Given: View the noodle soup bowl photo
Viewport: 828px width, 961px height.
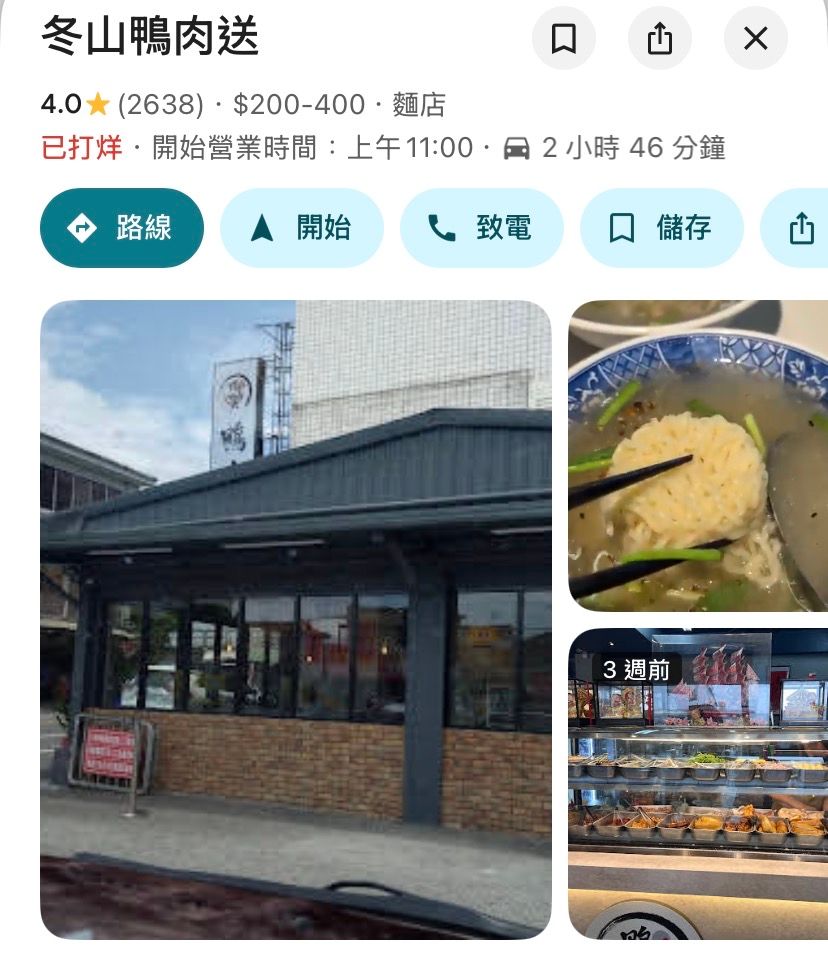Looking at the screenshot, I should 698,455.
